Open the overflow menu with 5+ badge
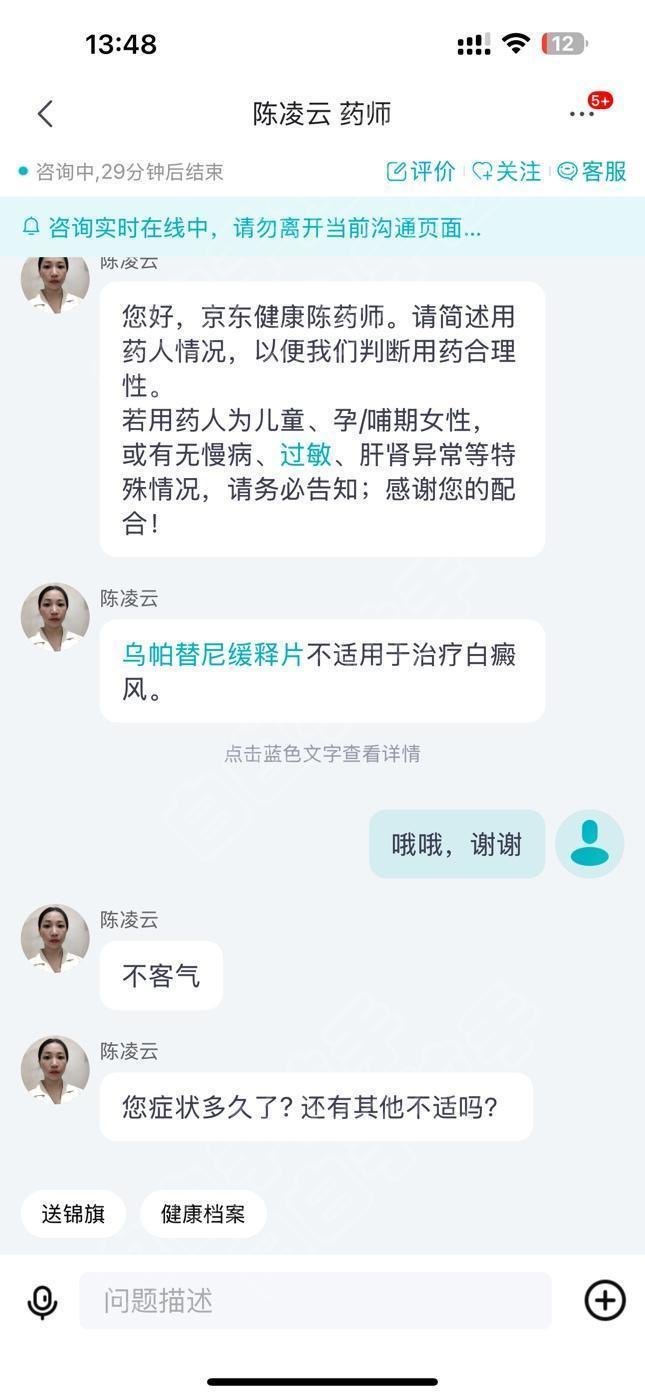645x1398 pixels. coord(582,114)
